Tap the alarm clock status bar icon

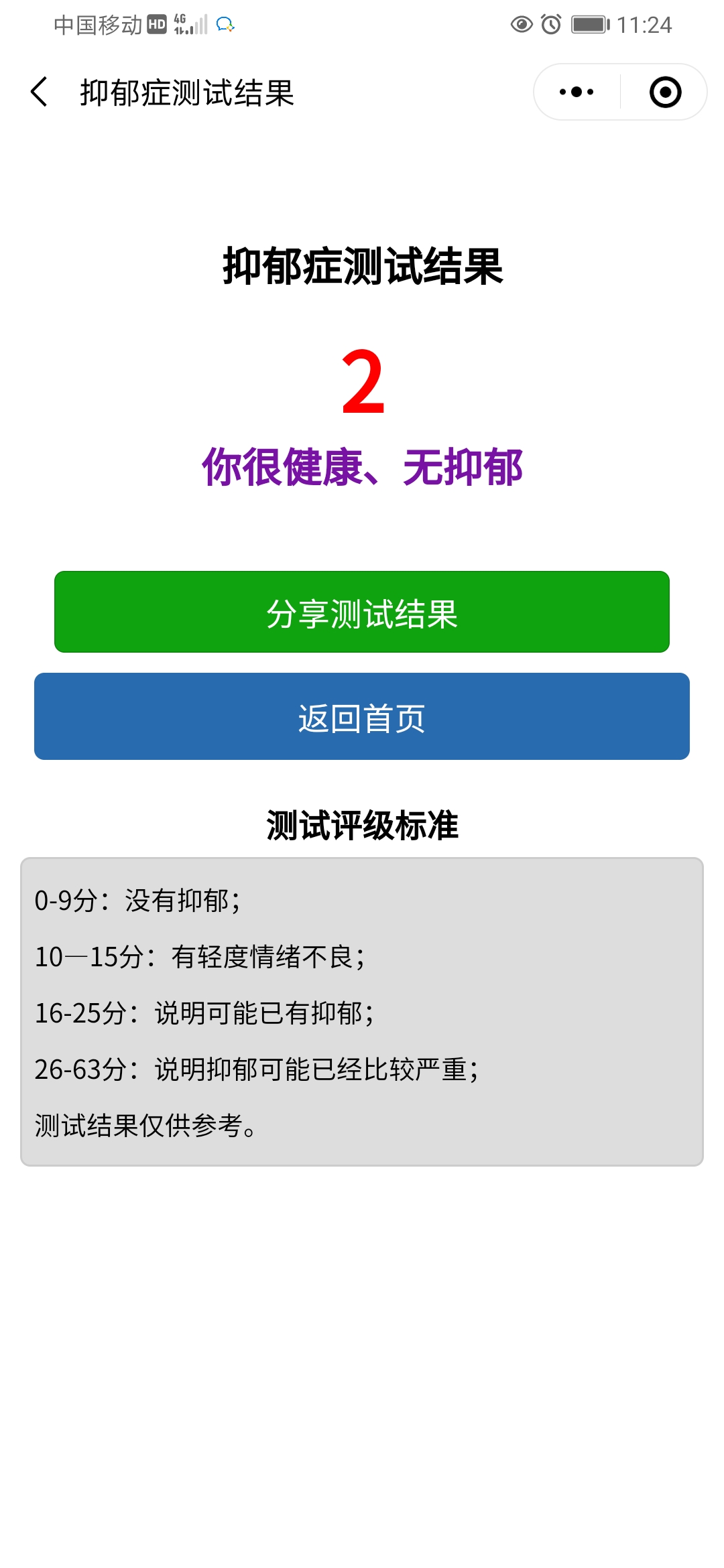tap(551, 25)
